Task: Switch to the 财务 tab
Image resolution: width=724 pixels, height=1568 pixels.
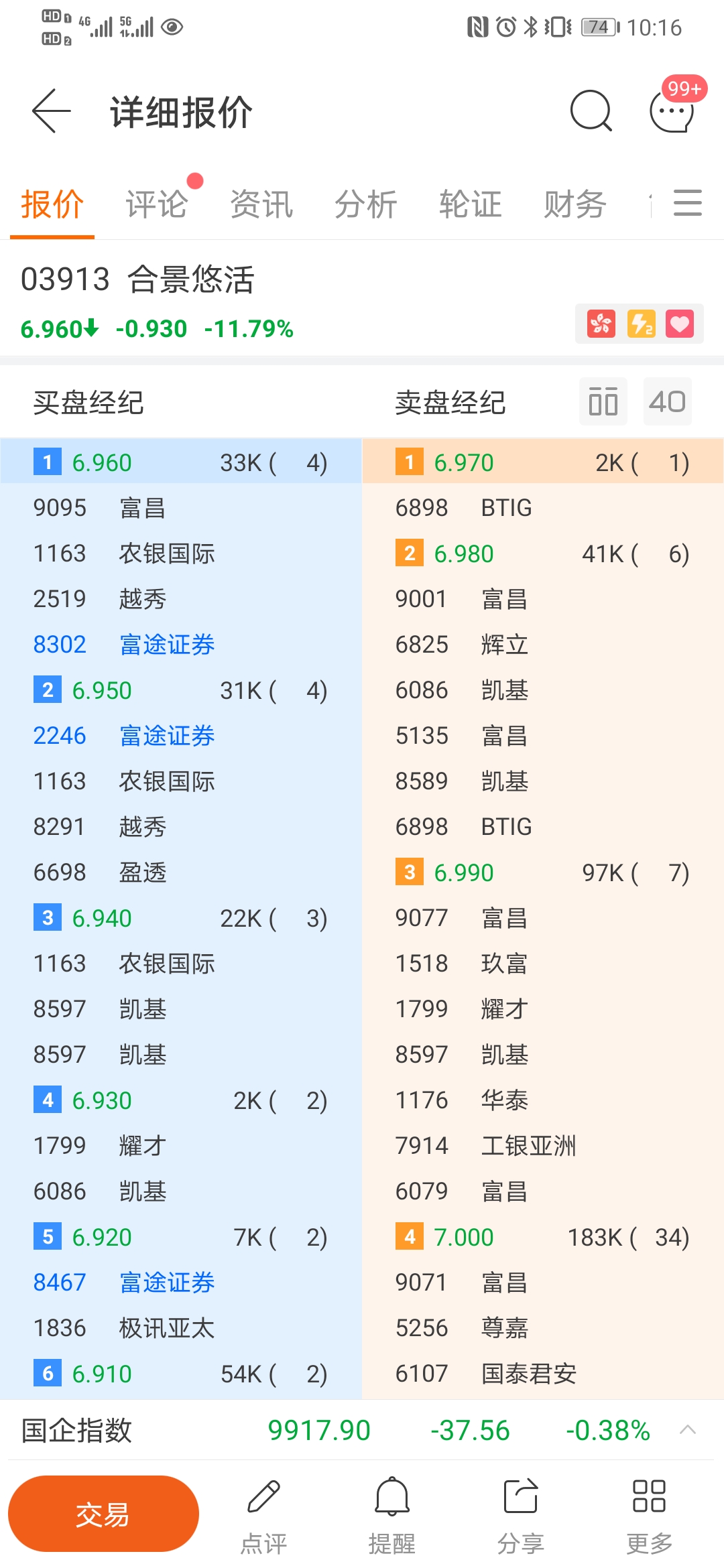Action: 575,204
